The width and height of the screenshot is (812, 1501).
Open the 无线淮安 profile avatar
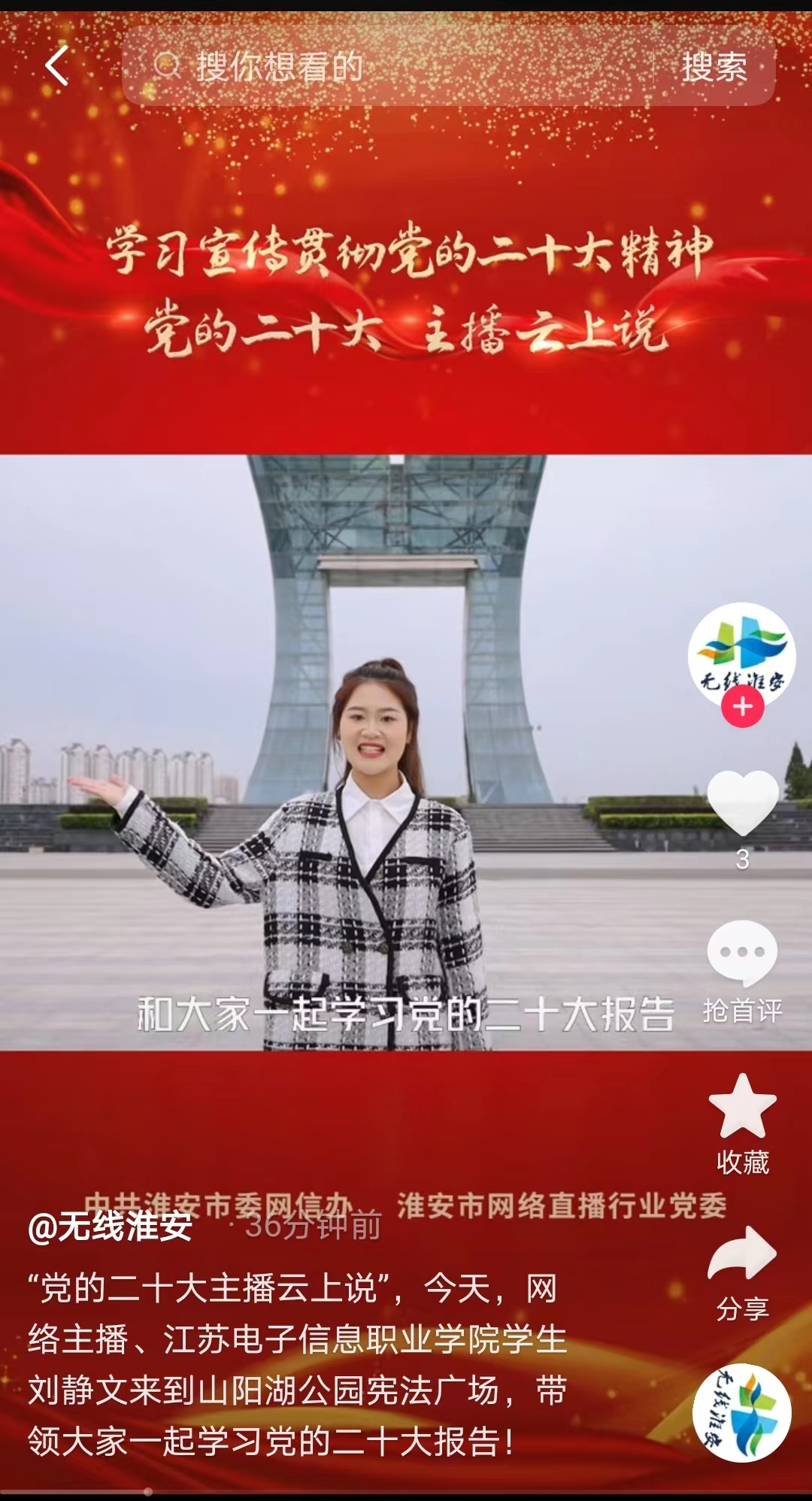point(741,651)
